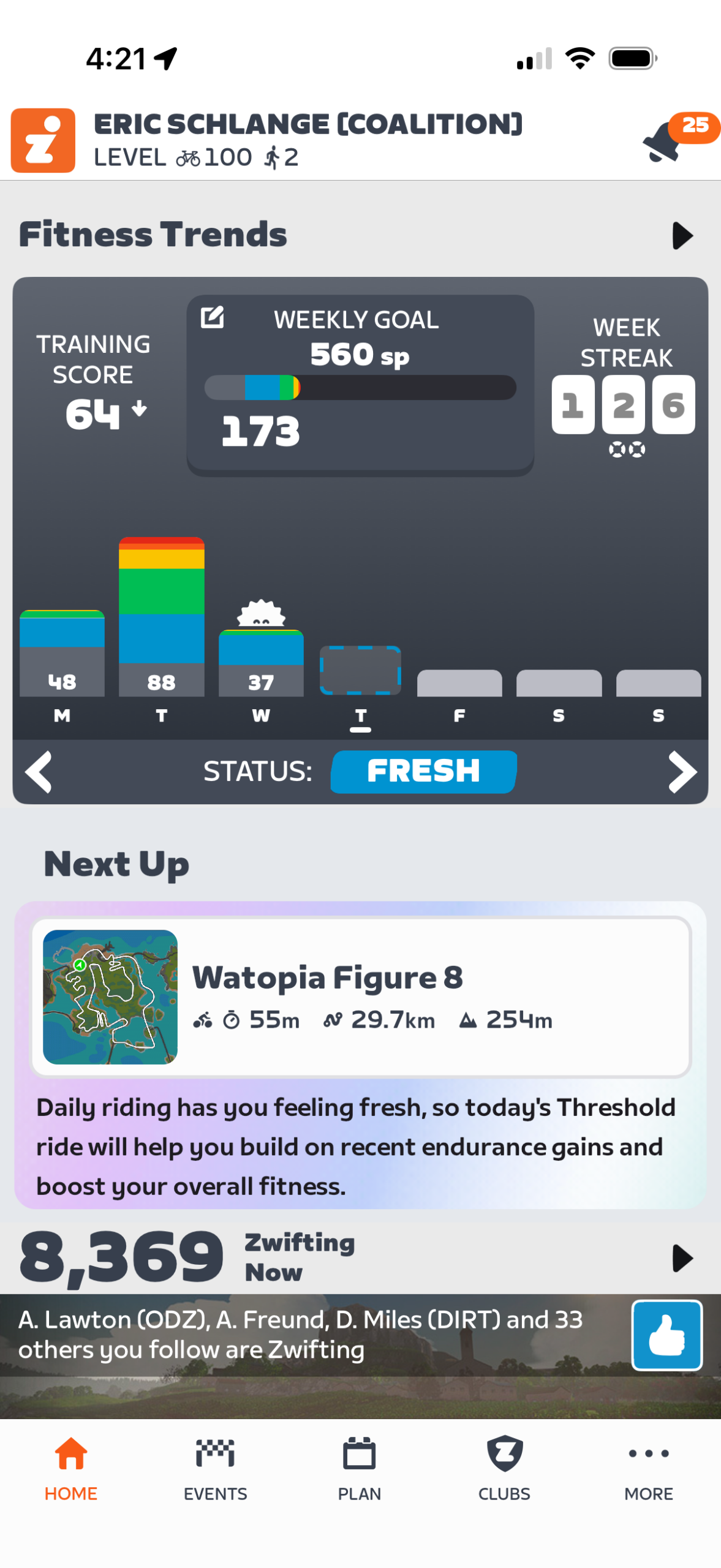Viewport: 721px width, 1568px height.
Task: Give a Ride On thumbs up
Action: click(x=666, y=1335)
